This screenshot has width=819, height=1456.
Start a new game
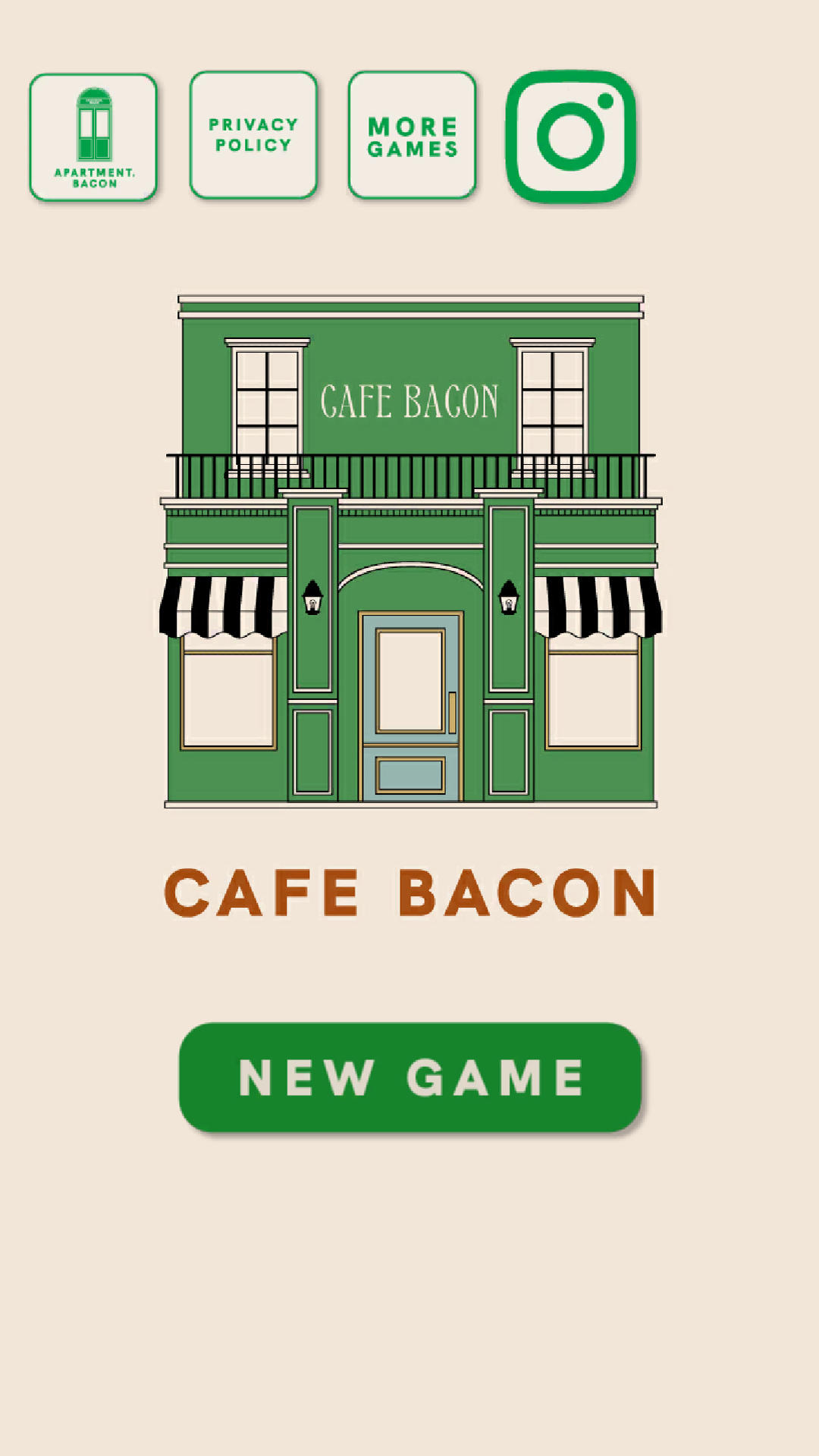point(410,1077)
